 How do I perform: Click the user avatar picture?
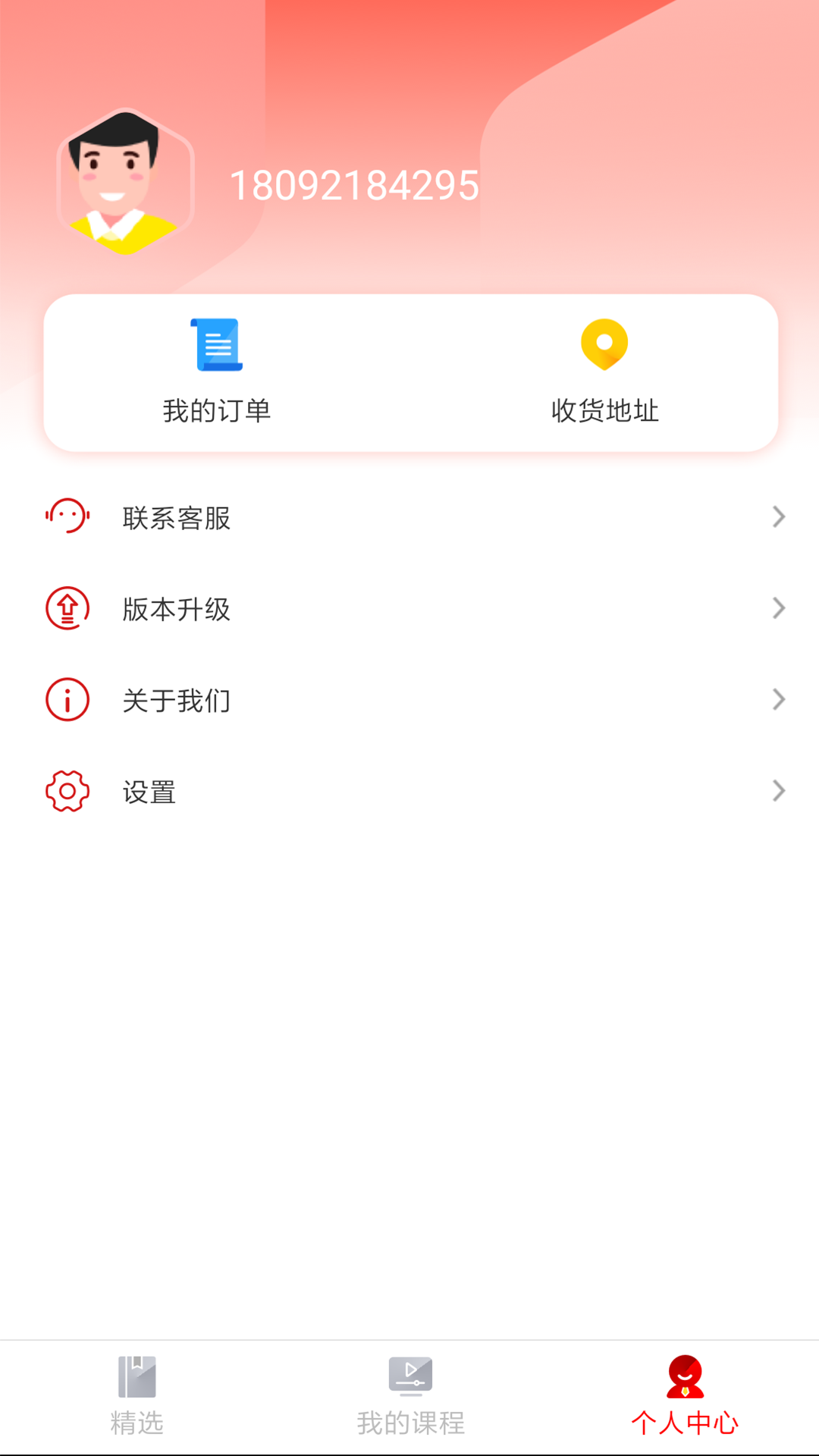click(x=124, y=182)
